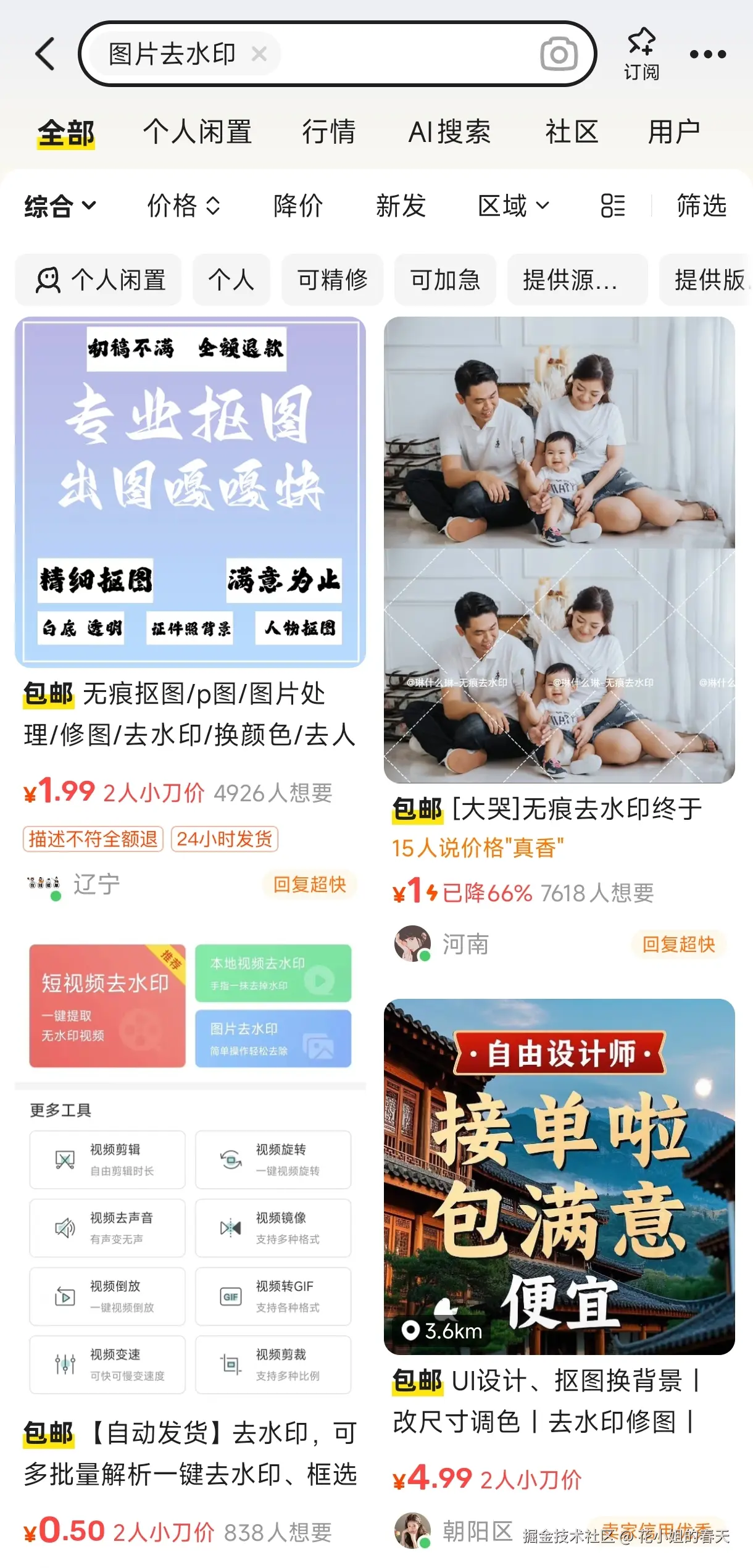
Task: Select the 可精修 filter chip
Action: tap(332, 280)
